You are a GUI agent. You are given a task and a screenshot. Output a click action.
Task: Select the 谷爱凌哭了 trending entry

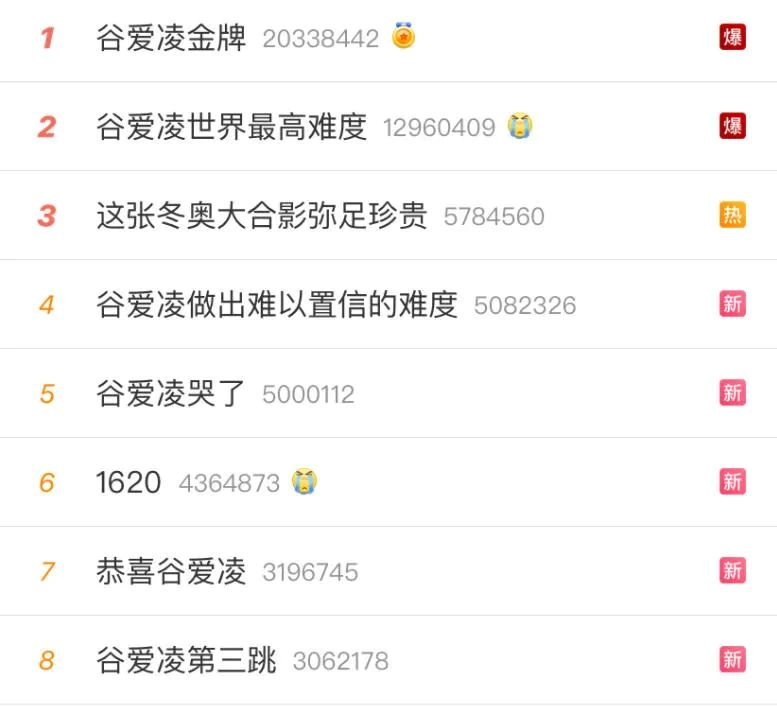(x=171, y=394)
